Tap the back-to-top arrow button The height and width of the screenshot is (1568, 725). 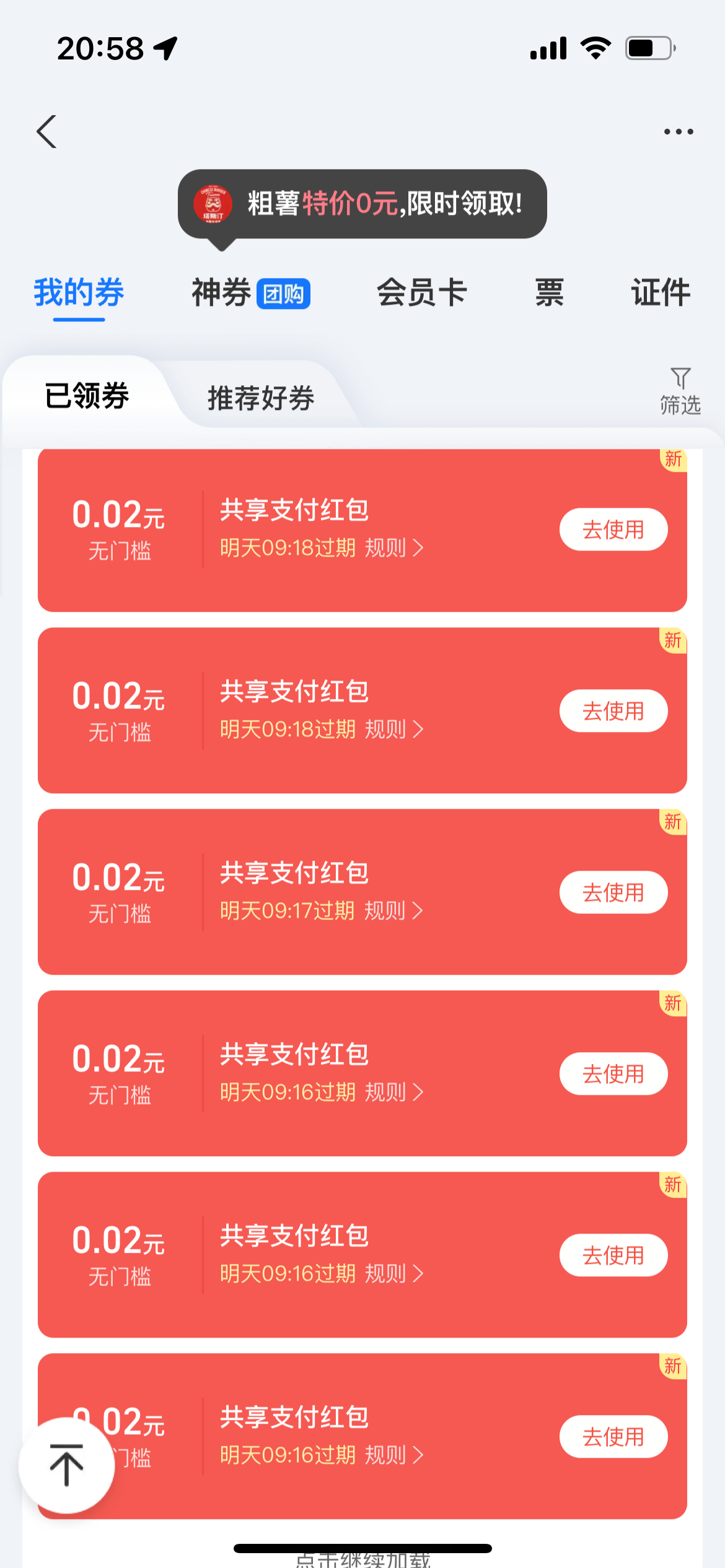tap(66, 1465)
